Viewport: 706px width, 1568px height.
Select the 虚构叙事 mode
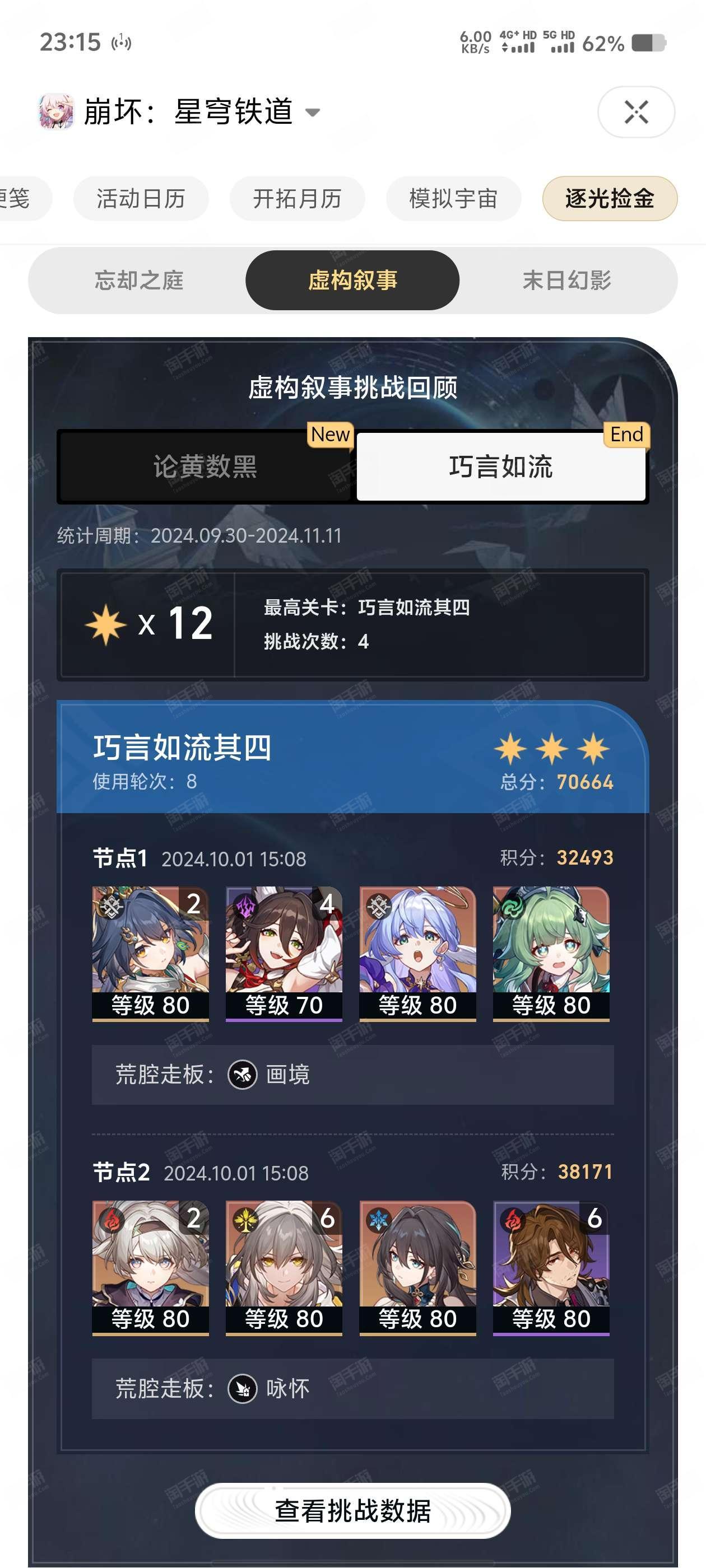click(x=352, y=281)
